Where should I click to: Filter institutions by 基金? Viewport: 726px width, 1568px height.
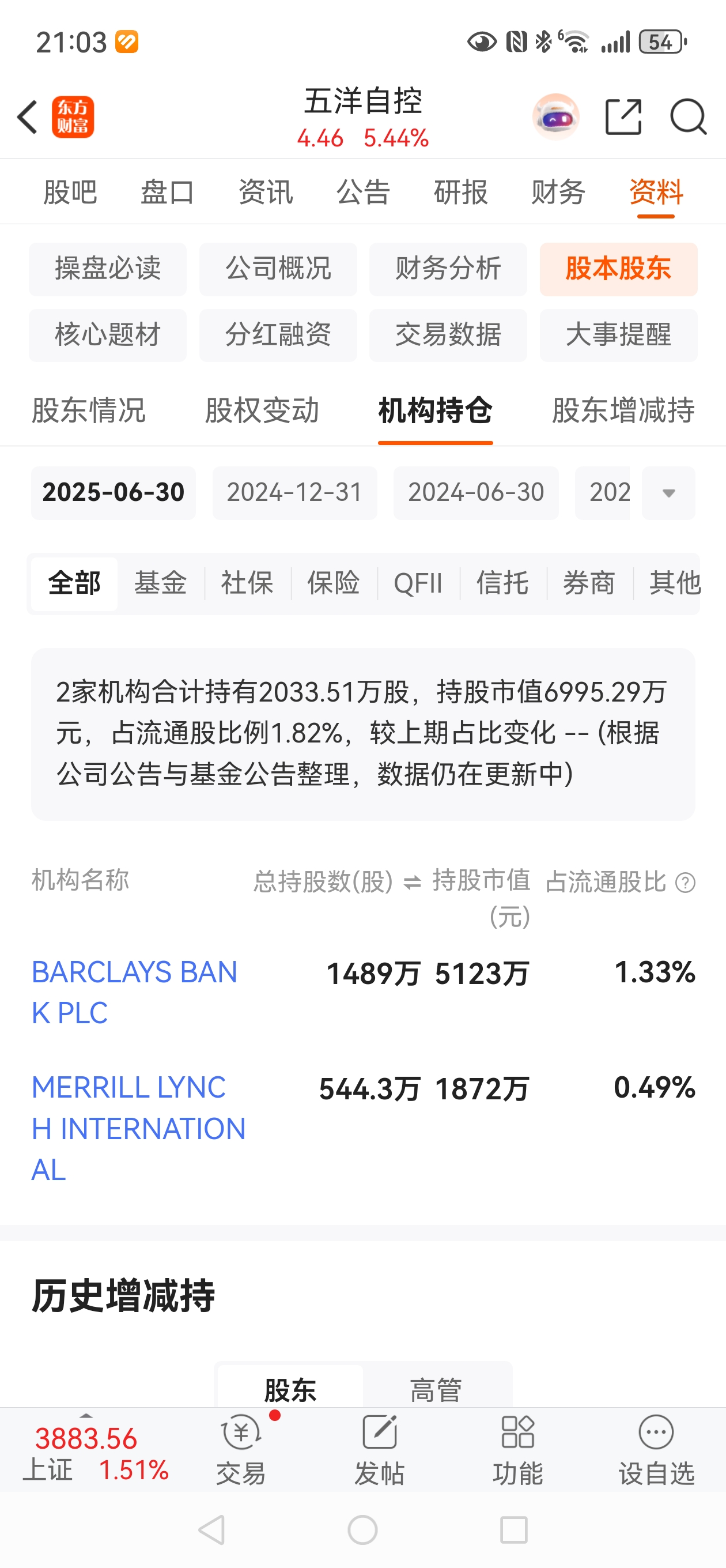(x=161, y=583)
